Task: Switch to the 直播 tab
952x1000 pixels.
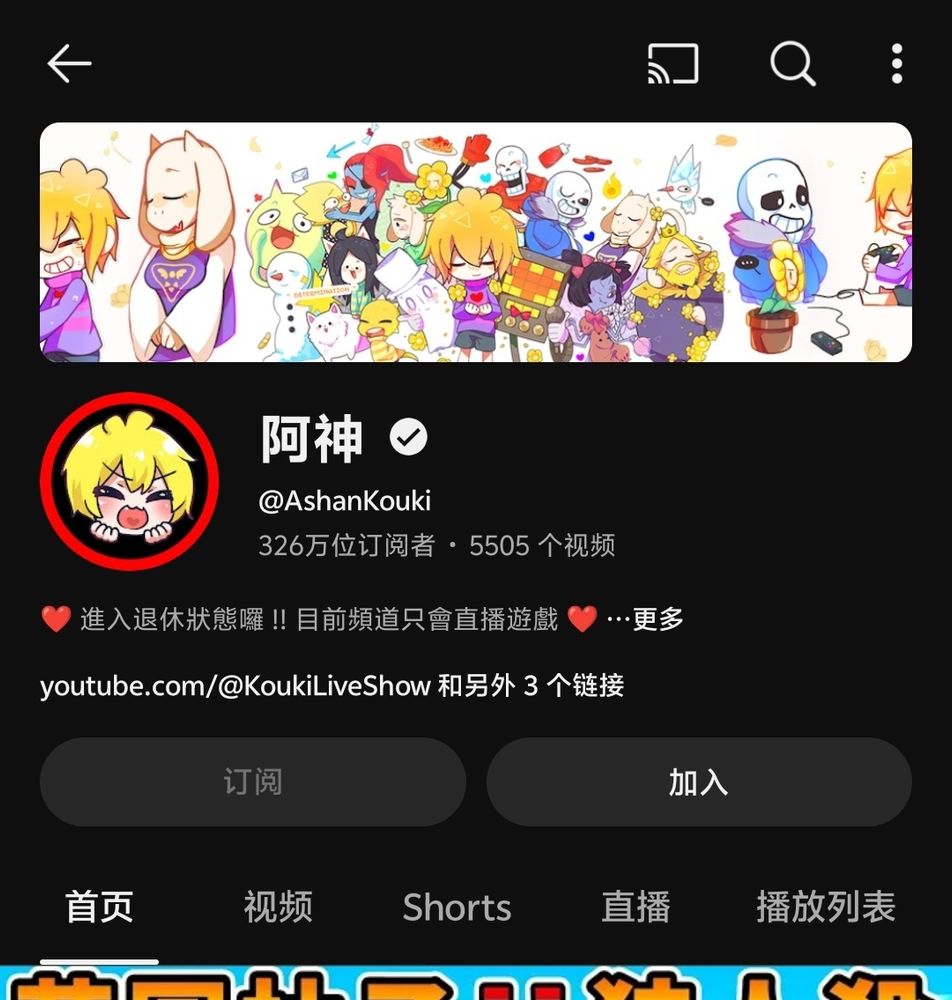Action: click(636, 906)
